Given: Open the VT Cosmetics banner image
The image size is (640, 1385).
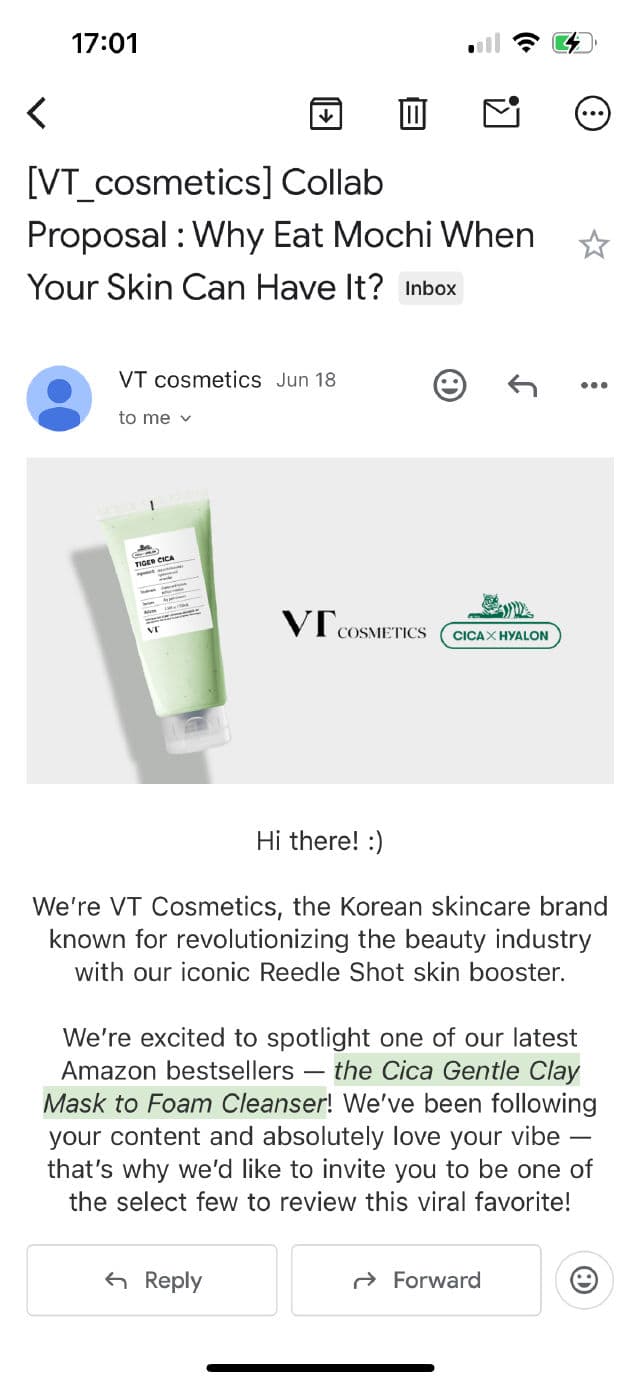Looking at the screenshot, I should [x=320, y=620].
